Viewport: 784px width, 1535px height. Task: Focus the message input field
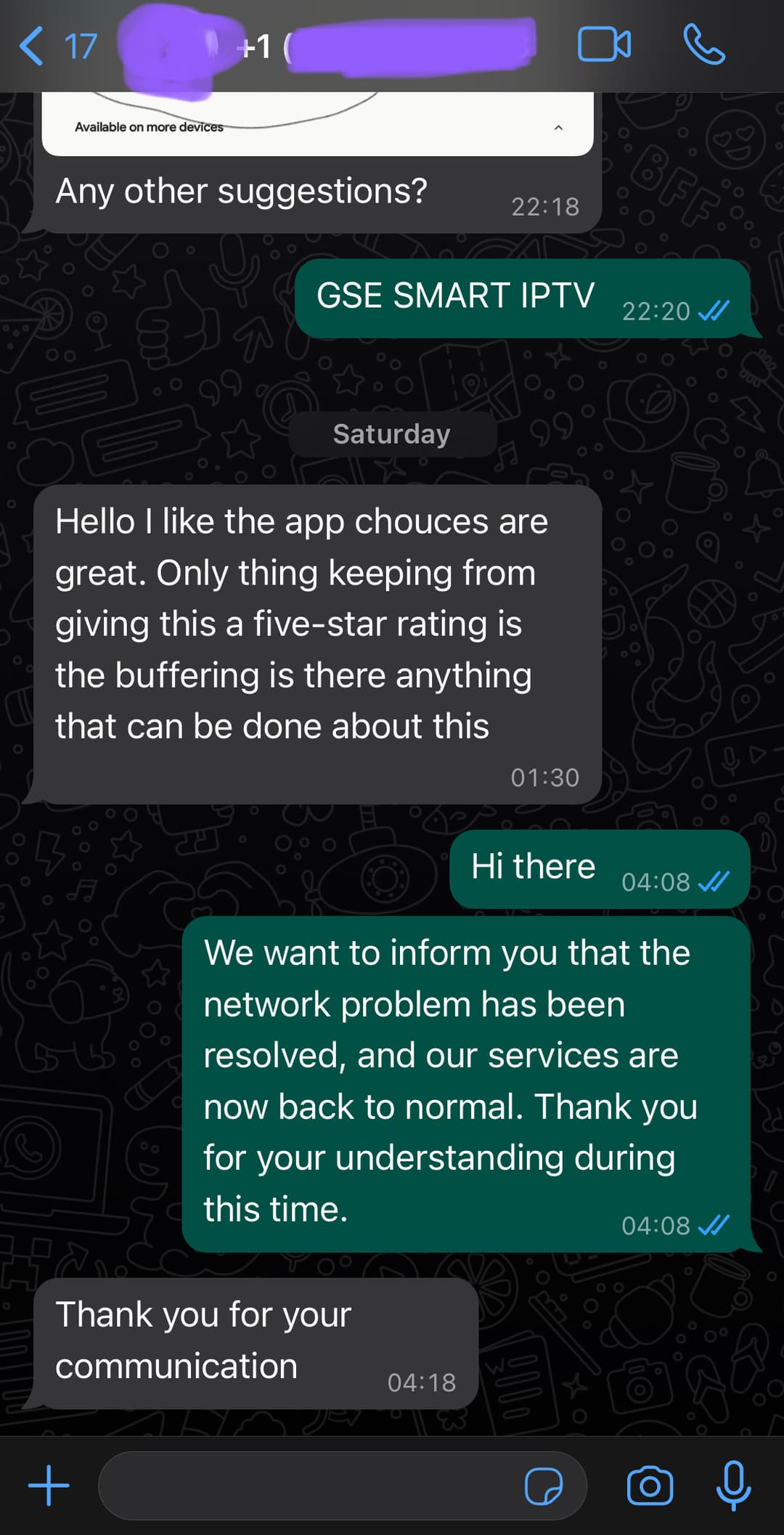(305, 1486)
